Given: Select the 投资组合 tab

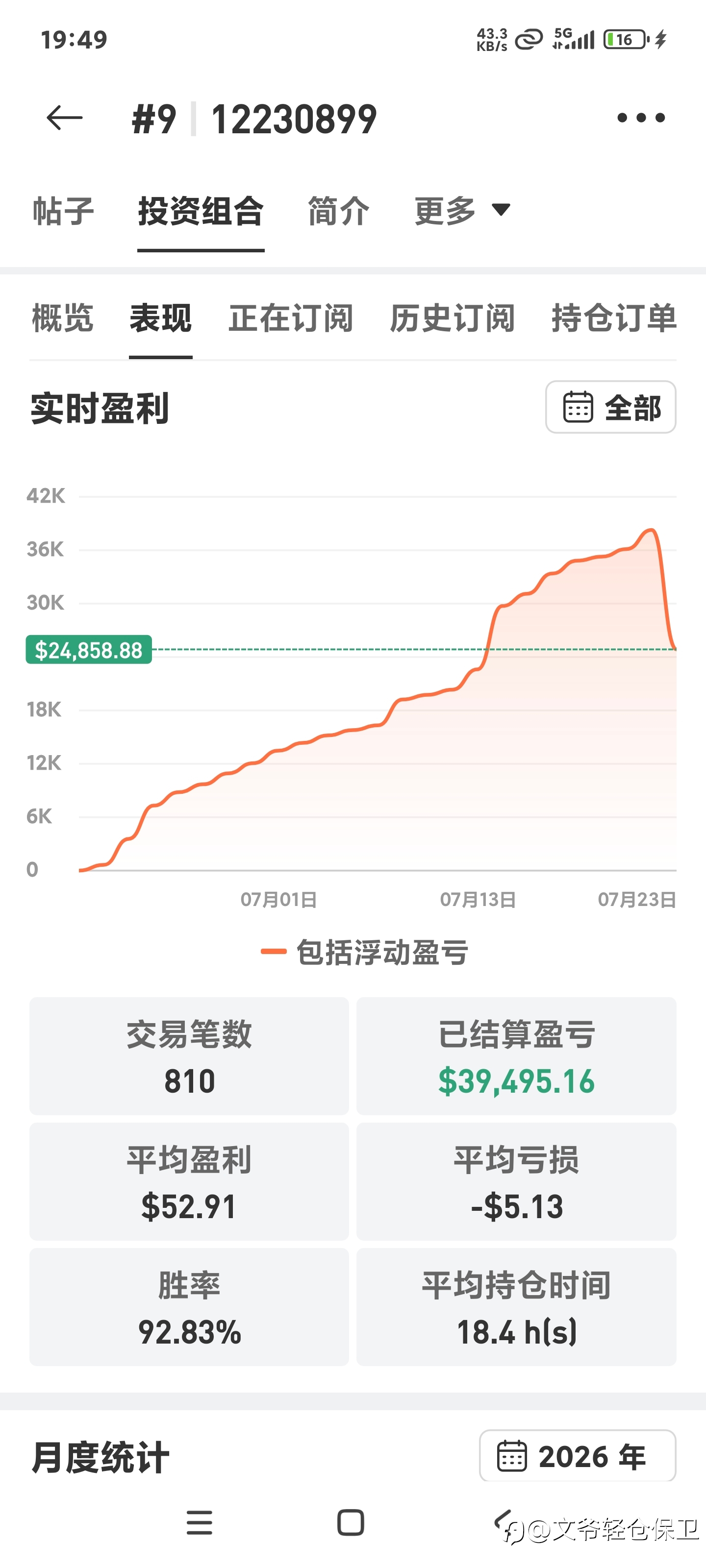Looking at the screenshot, I should [x=201, y=211].
